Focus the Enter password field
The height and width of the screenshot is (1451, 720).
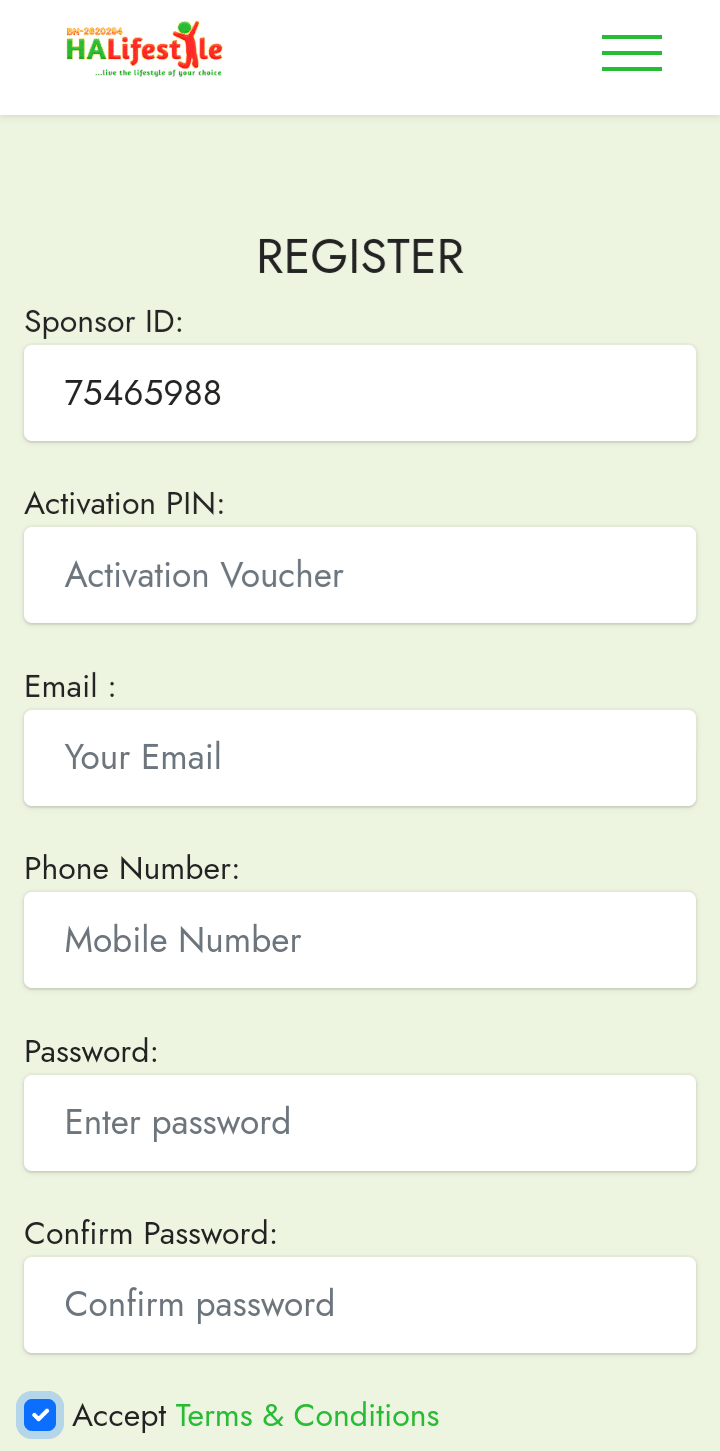[360, 1123]
